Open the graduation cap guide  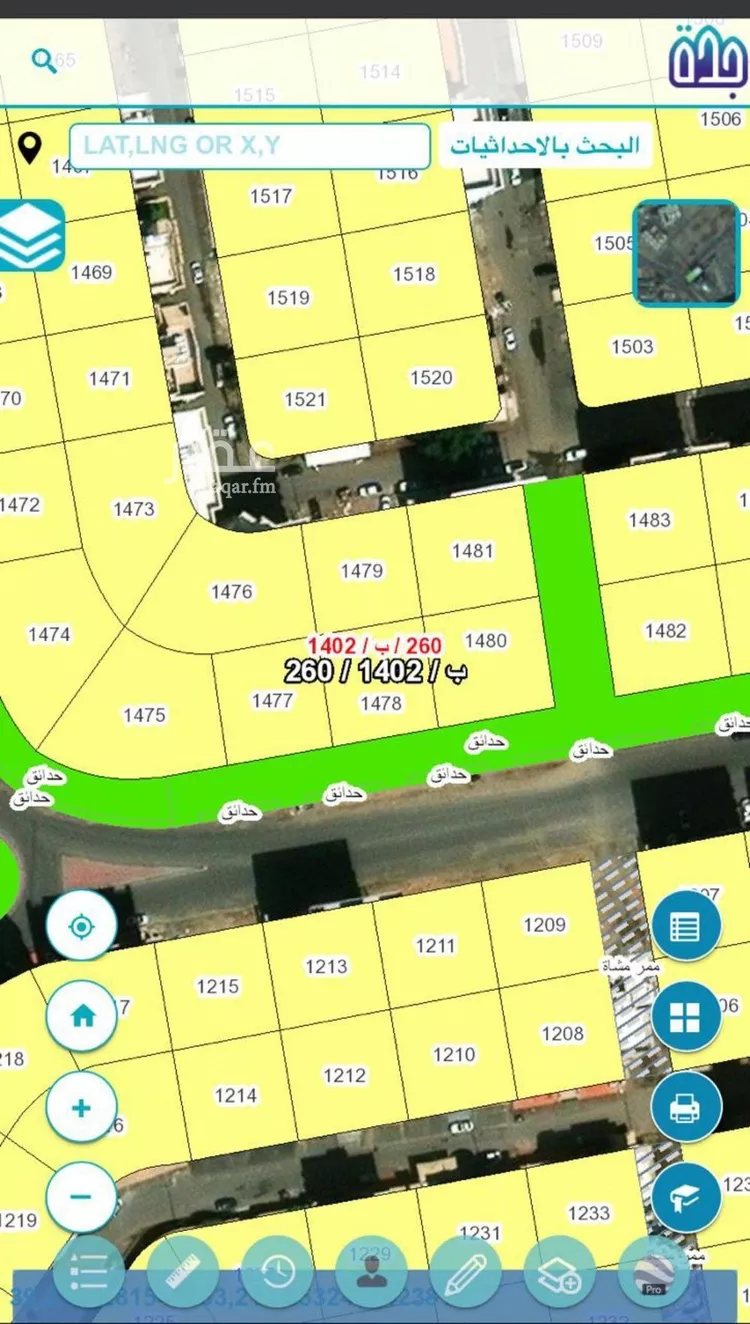(x=686, y=1196)
